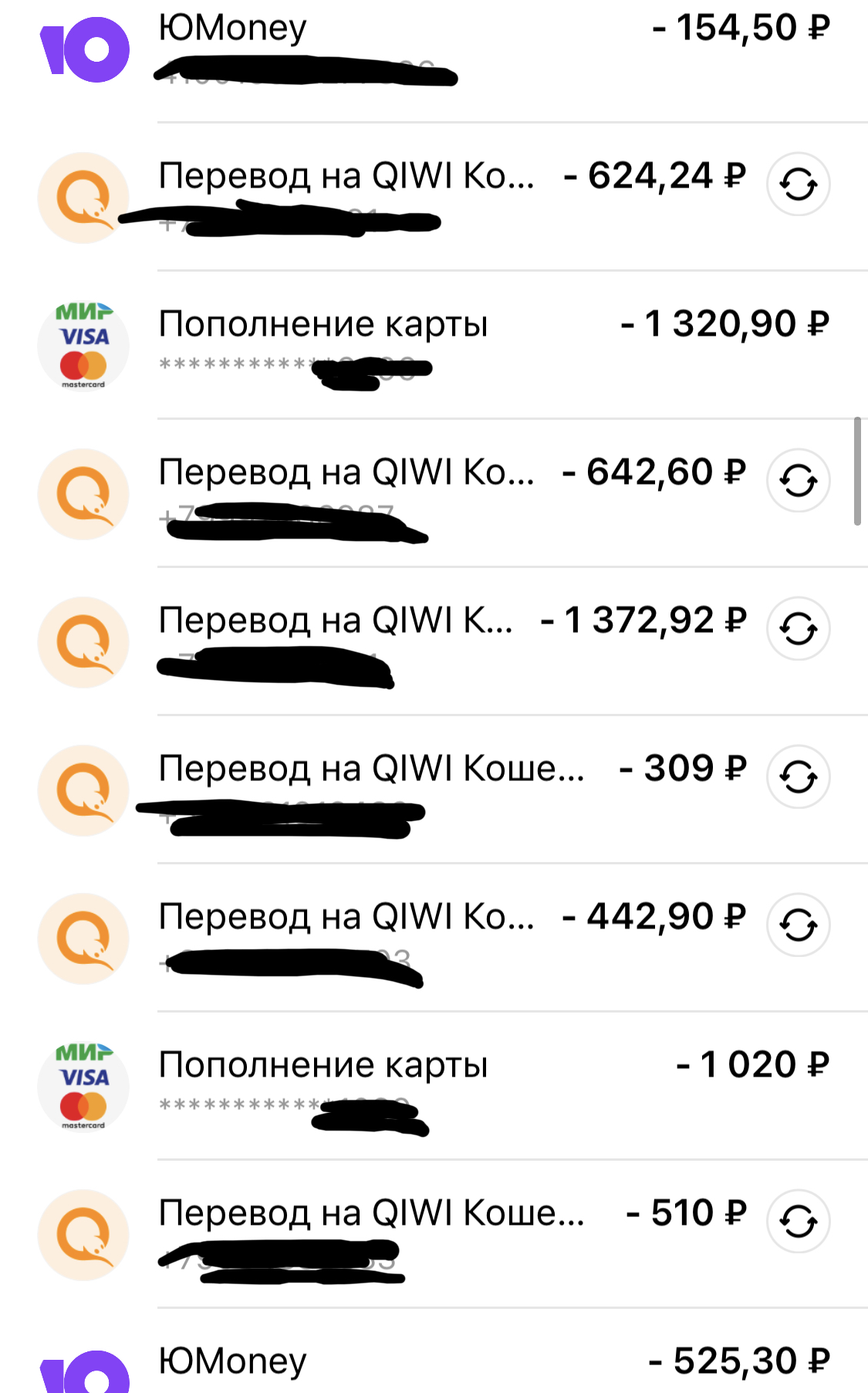
Task: Repeat the 309 ₽ QIWI transfer
Action: tap(798, 777)
